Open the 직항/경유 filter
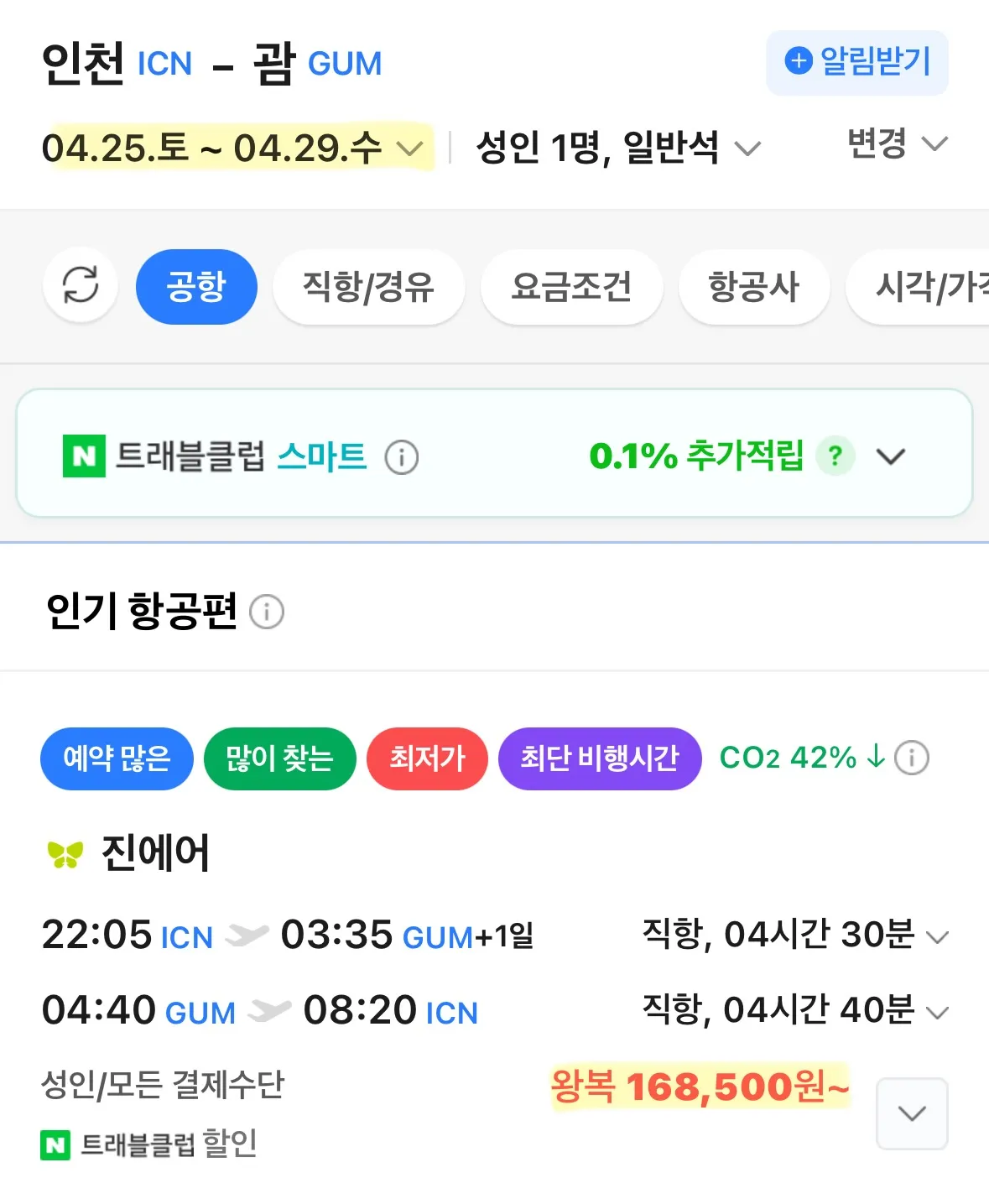This screenshot has height=1204, width=989. (x=368, y=287)
